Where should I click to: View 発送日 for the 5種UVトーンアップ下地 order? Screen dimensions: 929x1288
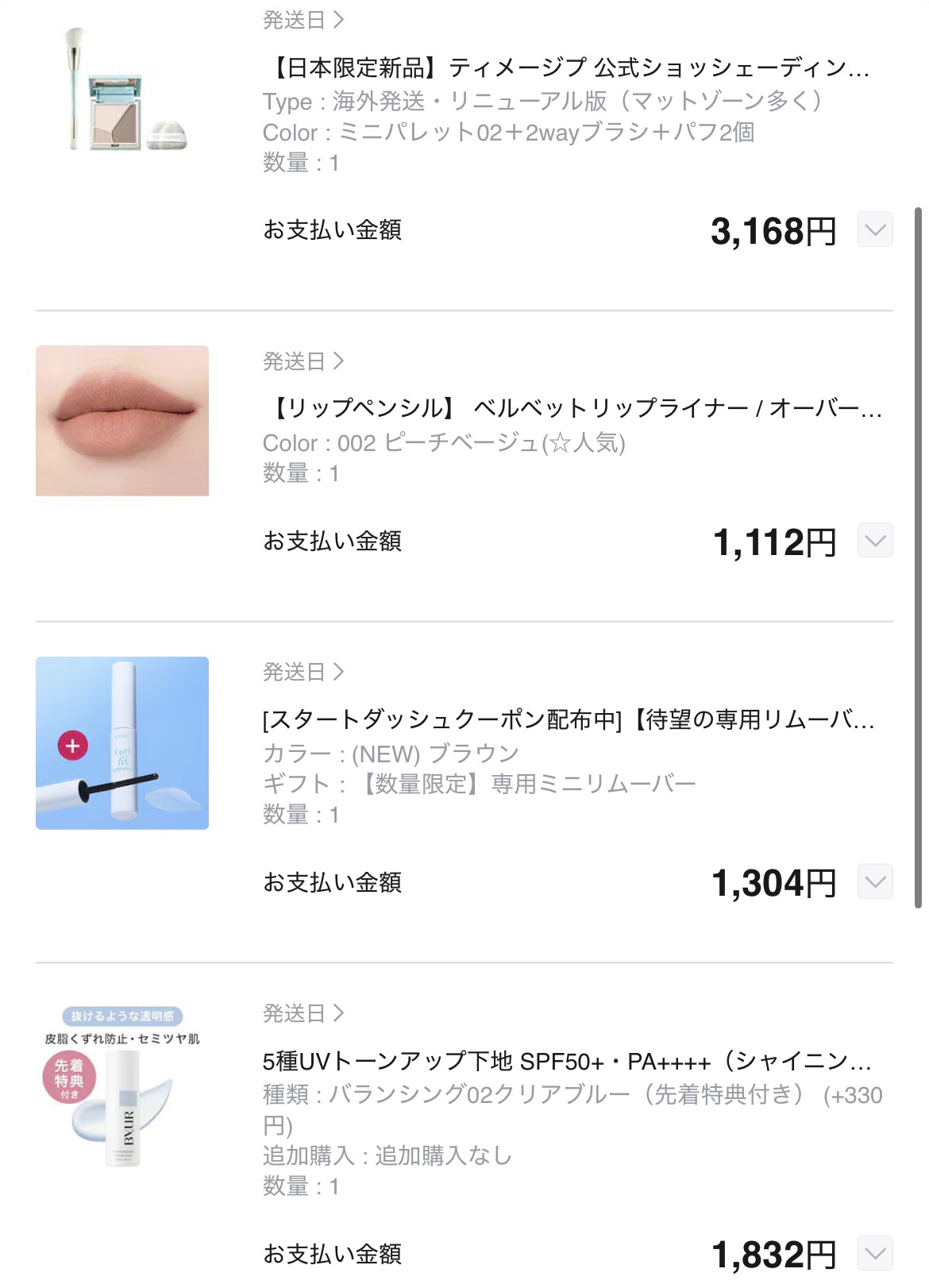click(x=303, y=1013)
